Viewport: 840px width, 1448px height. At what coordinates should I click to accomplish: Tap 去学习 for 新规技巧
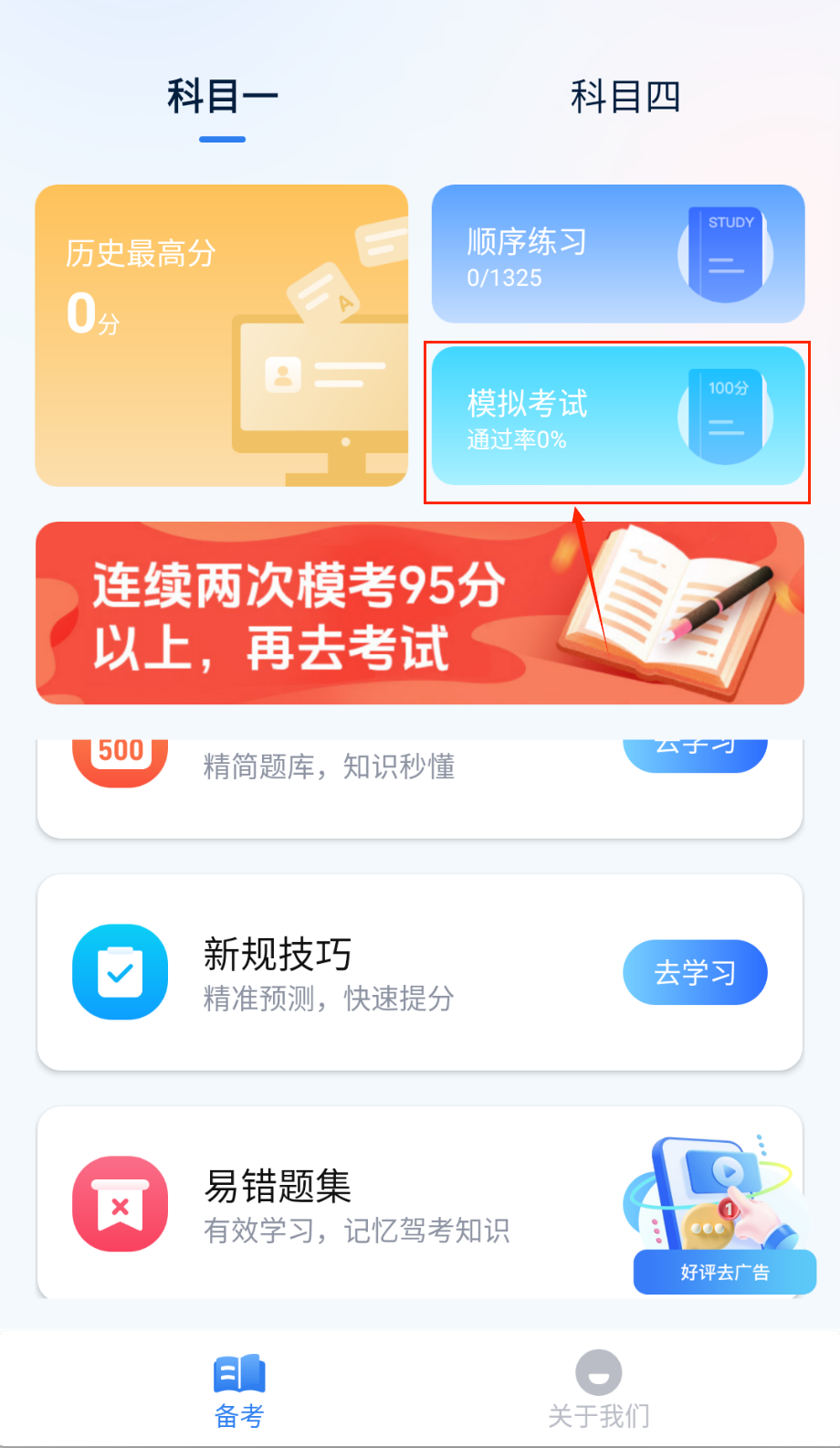[694, 972]
